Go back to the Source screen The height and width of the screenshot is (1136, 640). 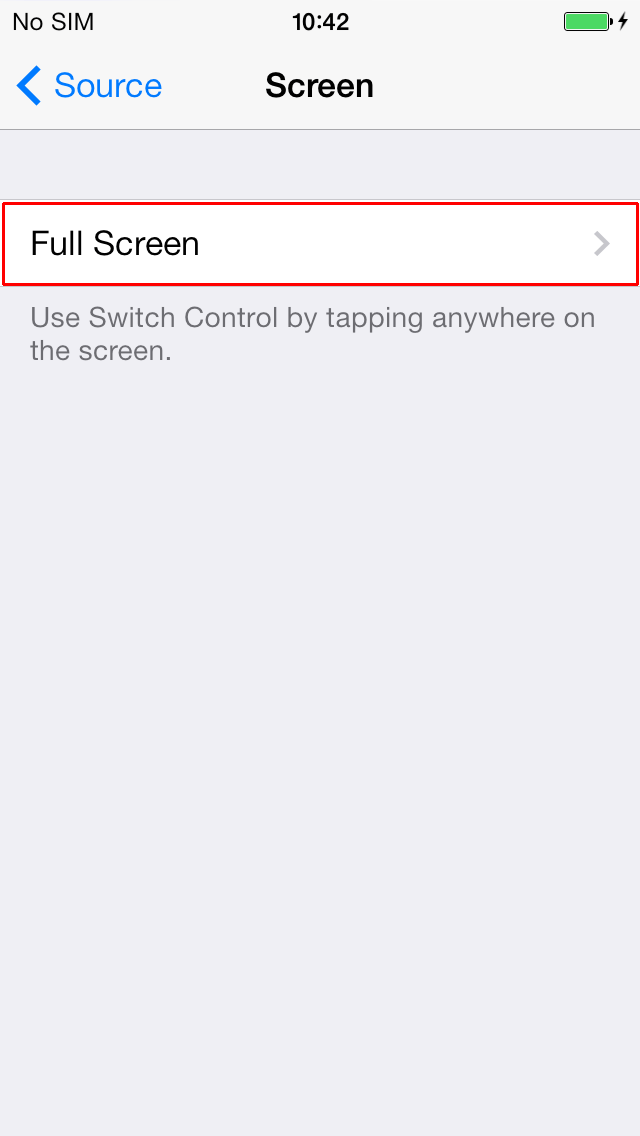point(89,86)
